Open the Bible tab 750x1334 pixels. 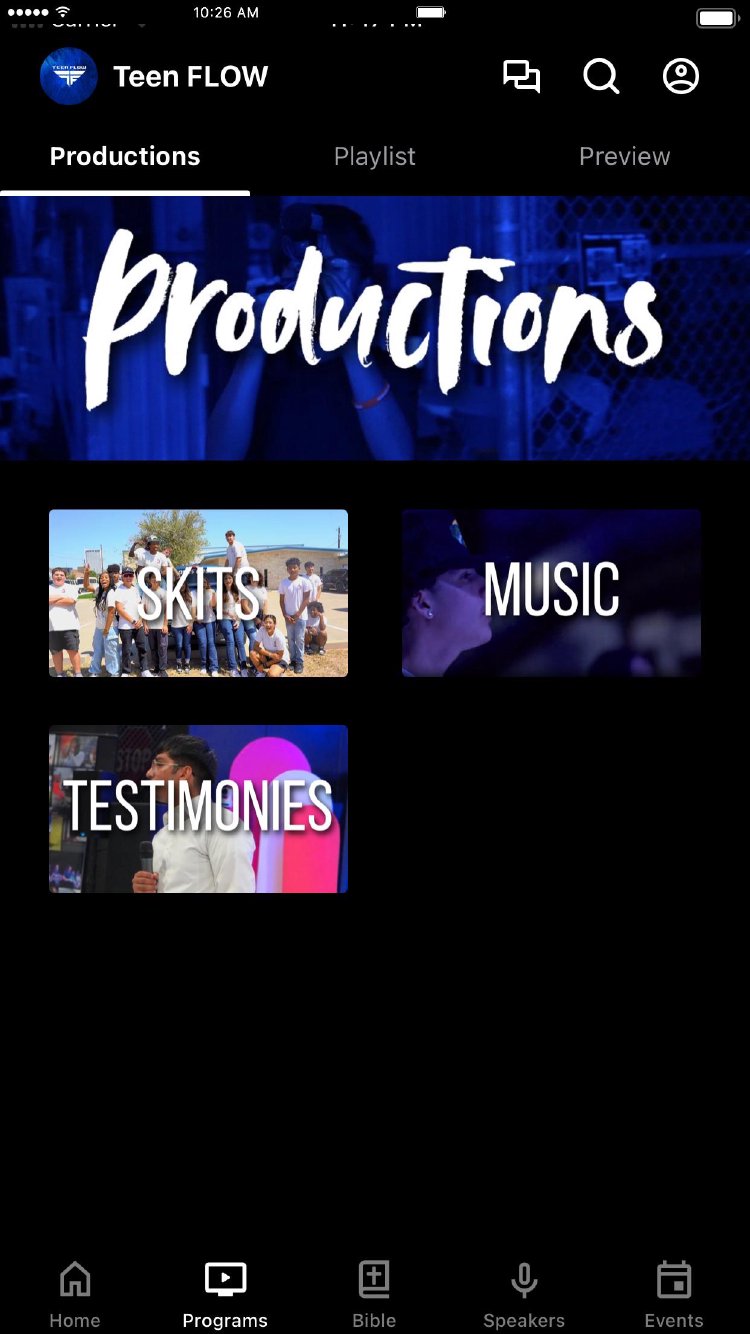(x=374, y=1294)
